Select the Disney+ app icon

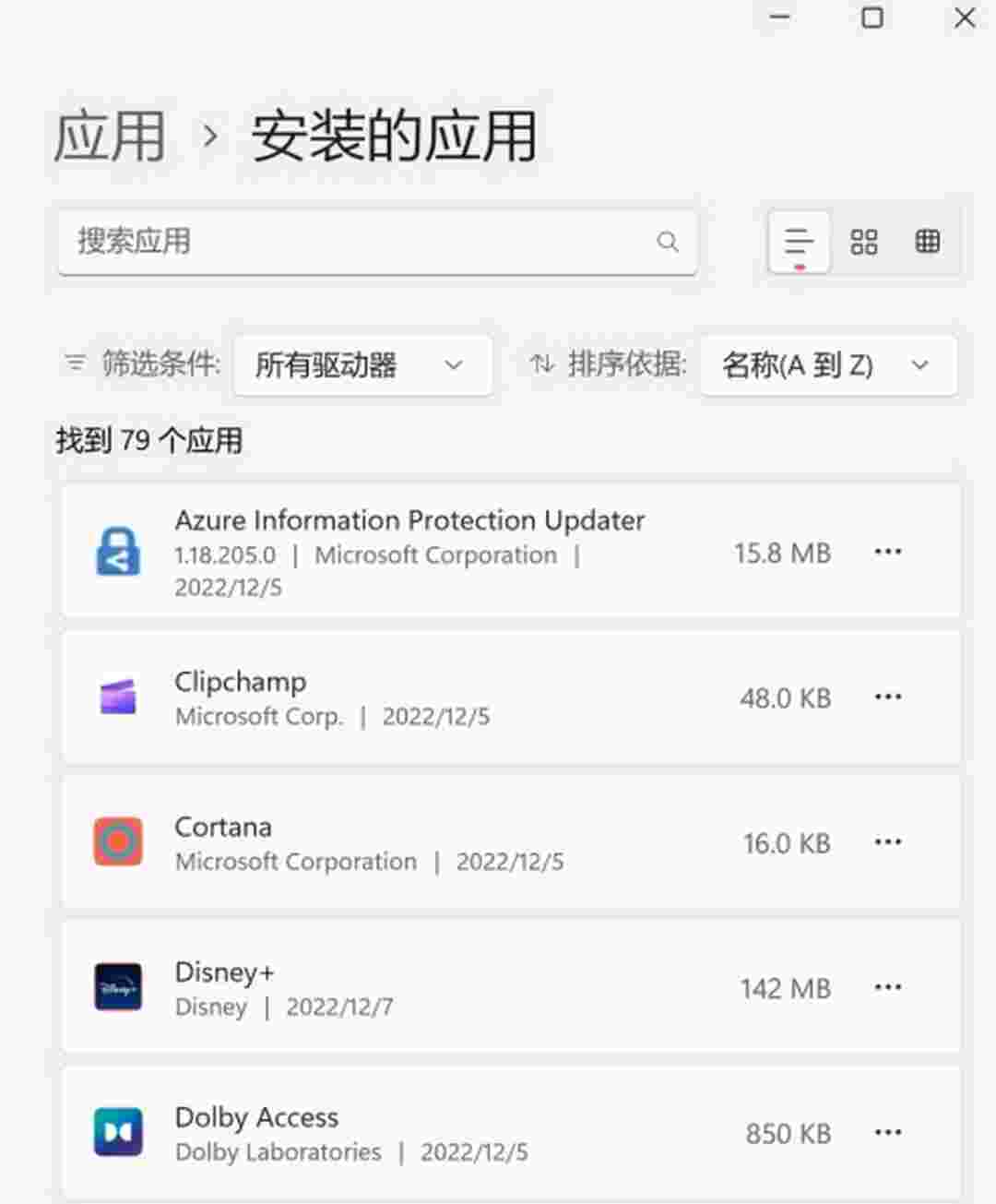point(118,987)
